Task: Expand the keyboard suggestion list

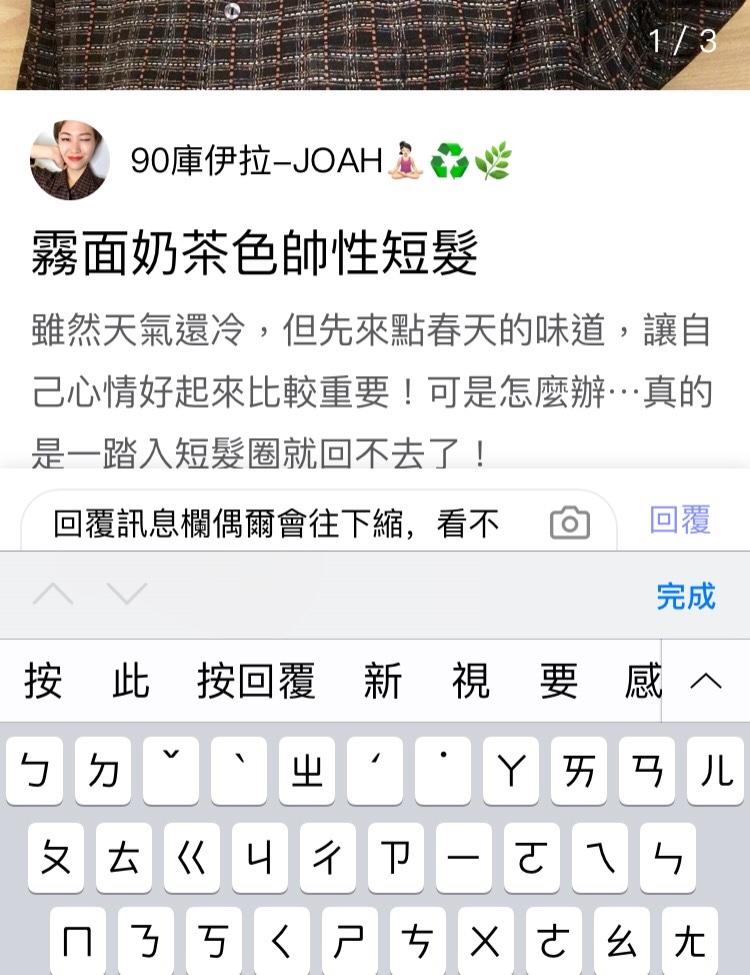Action: [706, 682]
